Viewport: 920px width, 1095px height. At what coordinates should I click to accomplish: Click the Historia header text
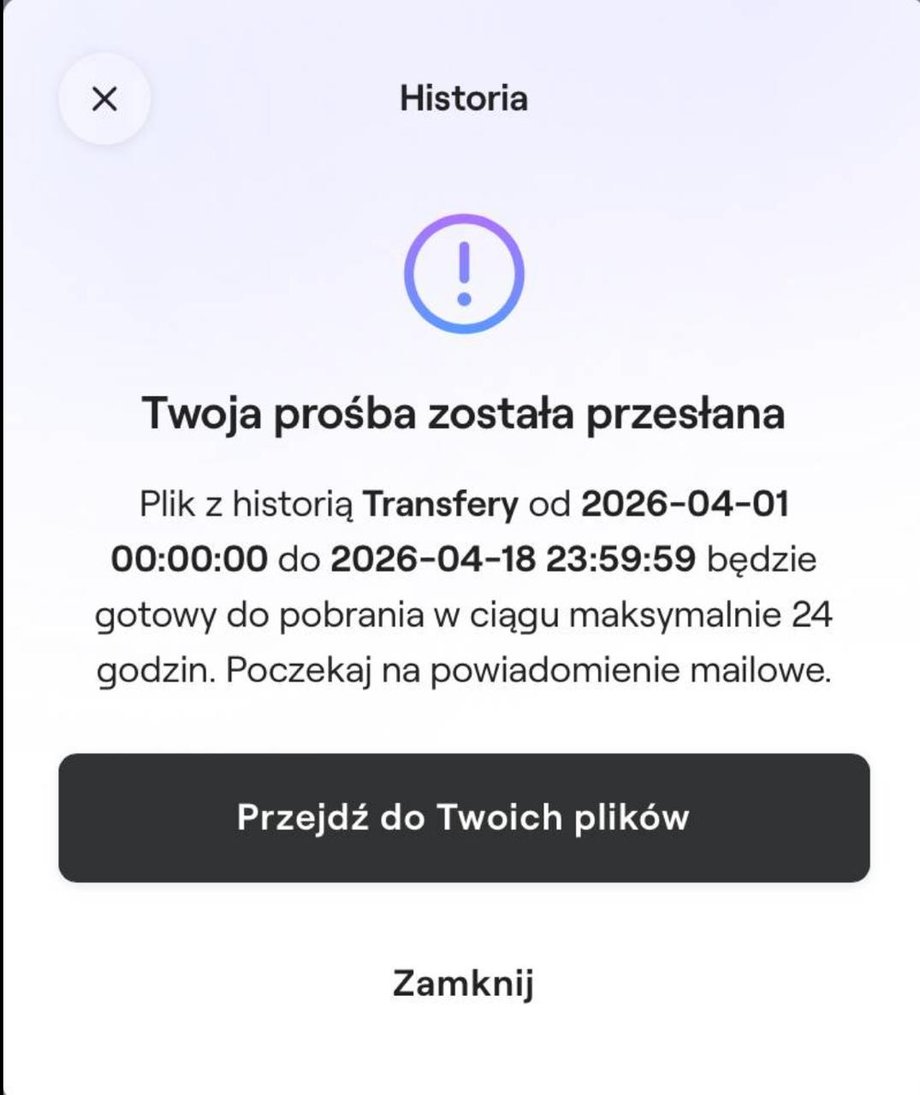click(466, 99)
